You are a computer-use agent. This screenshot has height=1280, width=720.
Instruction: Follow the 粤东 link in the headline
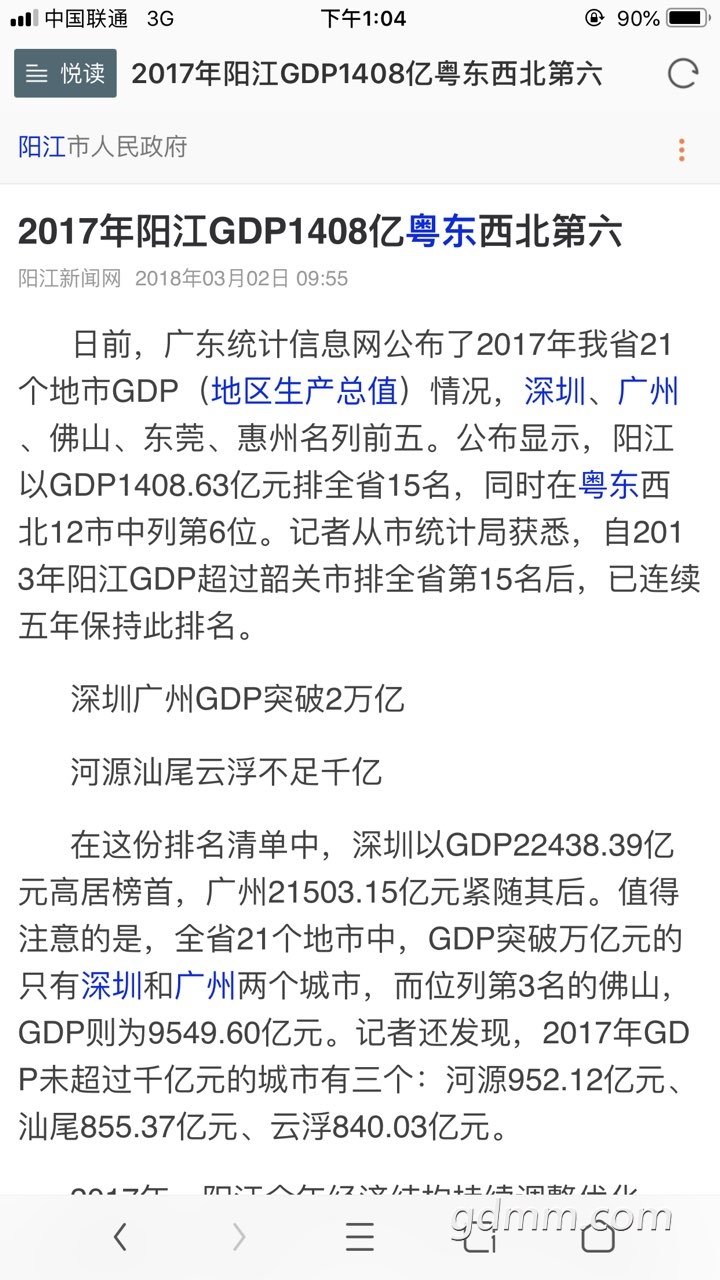click(441, 231)
